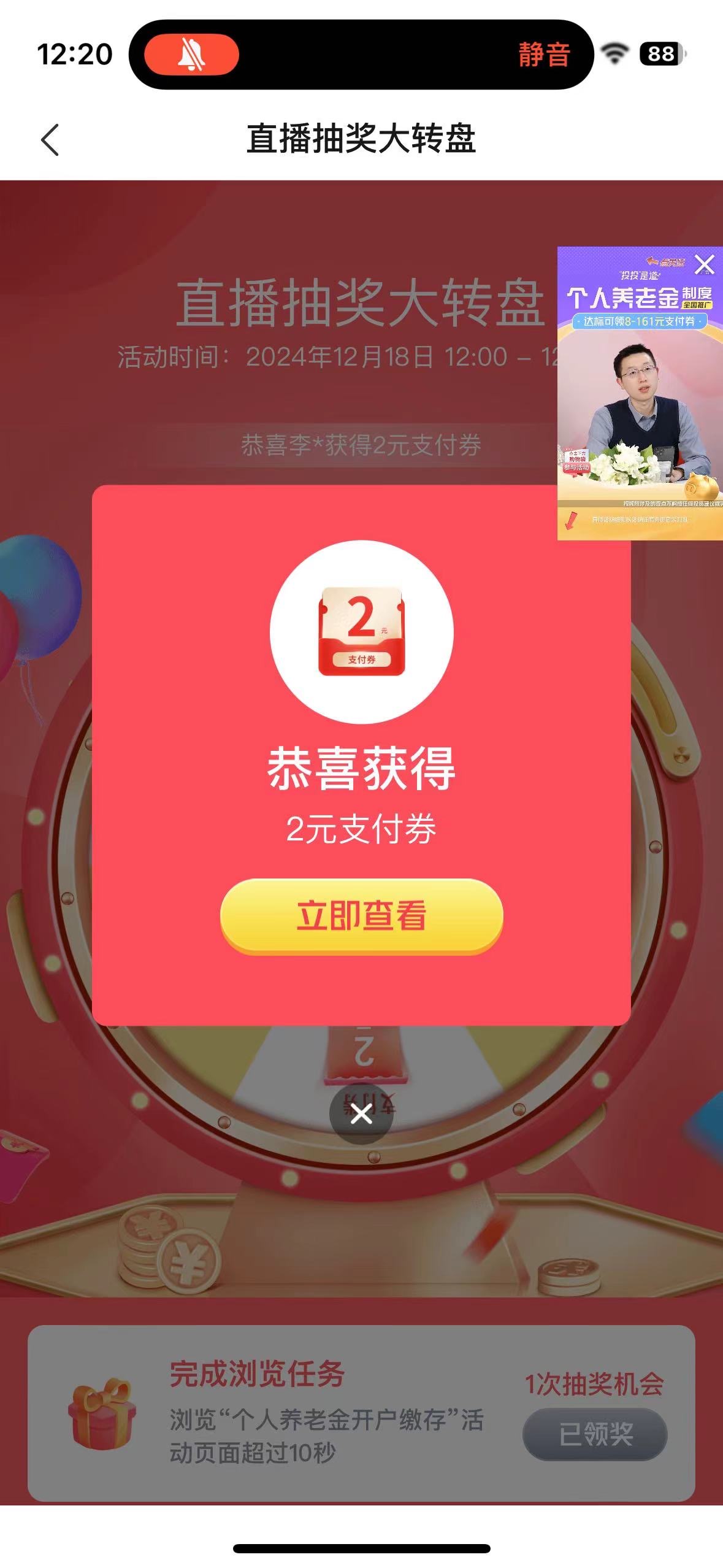The width and height of the screenshot is (723, 1568).
Task: Tap the 已领奖 button
Action: point(595,1434)
